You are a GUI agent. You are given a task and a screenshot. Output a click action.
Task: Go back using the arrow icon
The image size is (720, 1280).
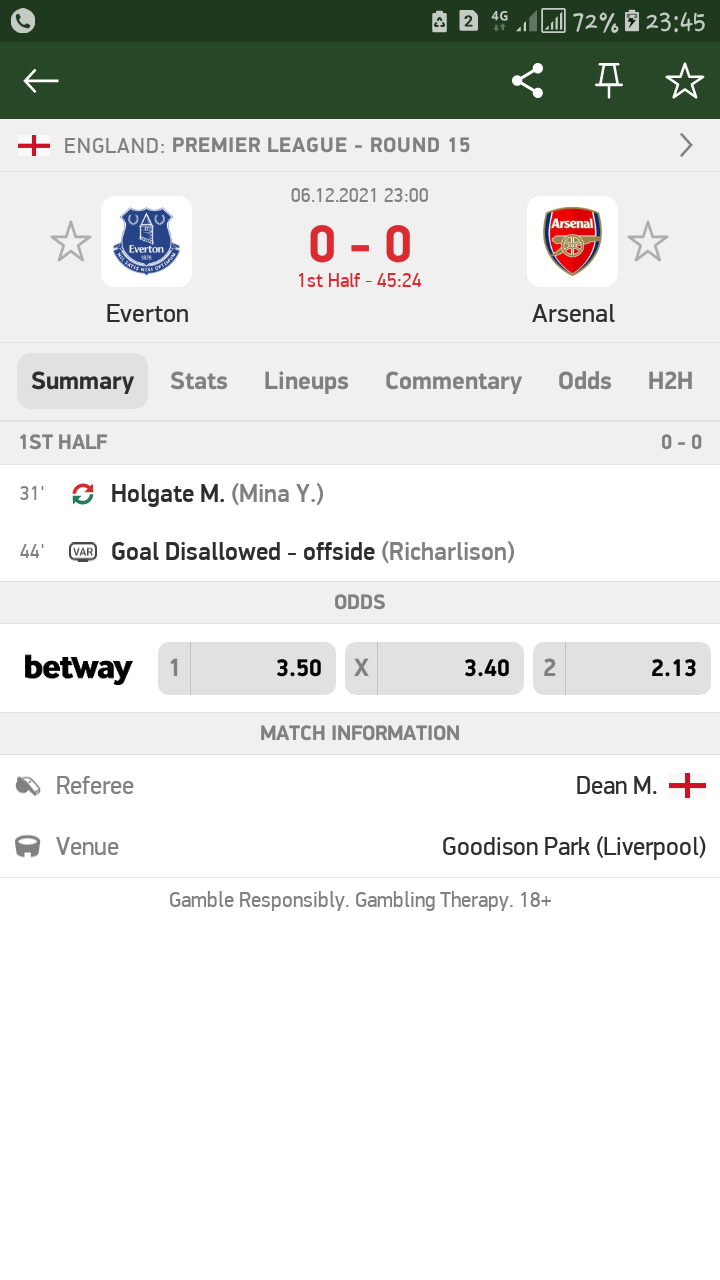pos(41,81)
